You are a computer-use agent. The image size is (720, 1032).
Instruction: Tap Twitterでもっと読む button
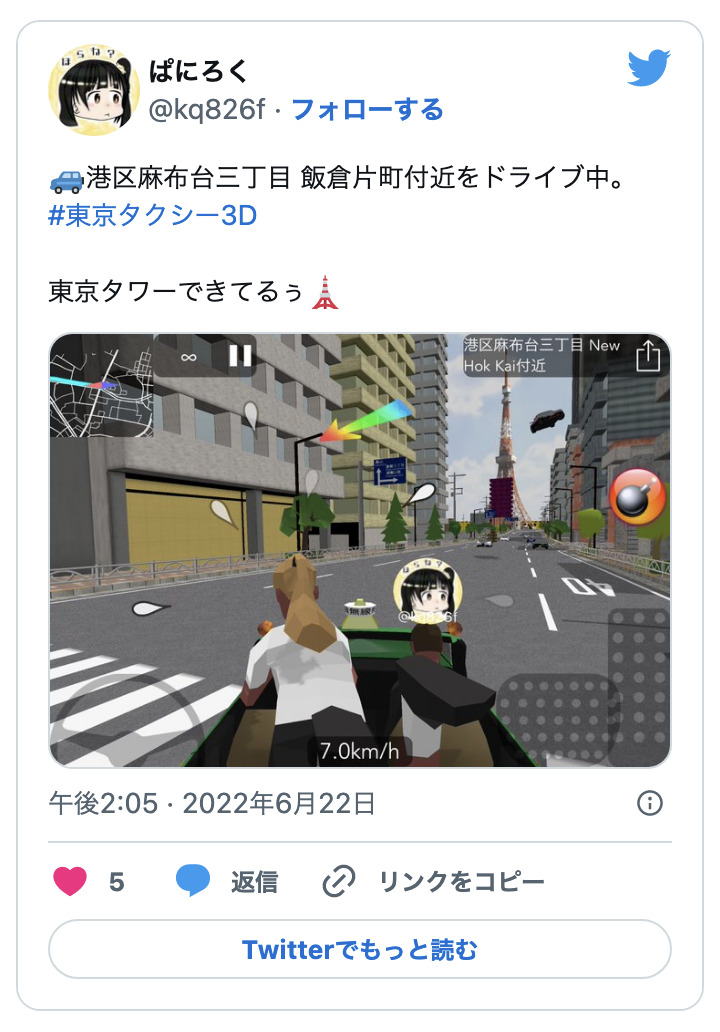(360, 949)
